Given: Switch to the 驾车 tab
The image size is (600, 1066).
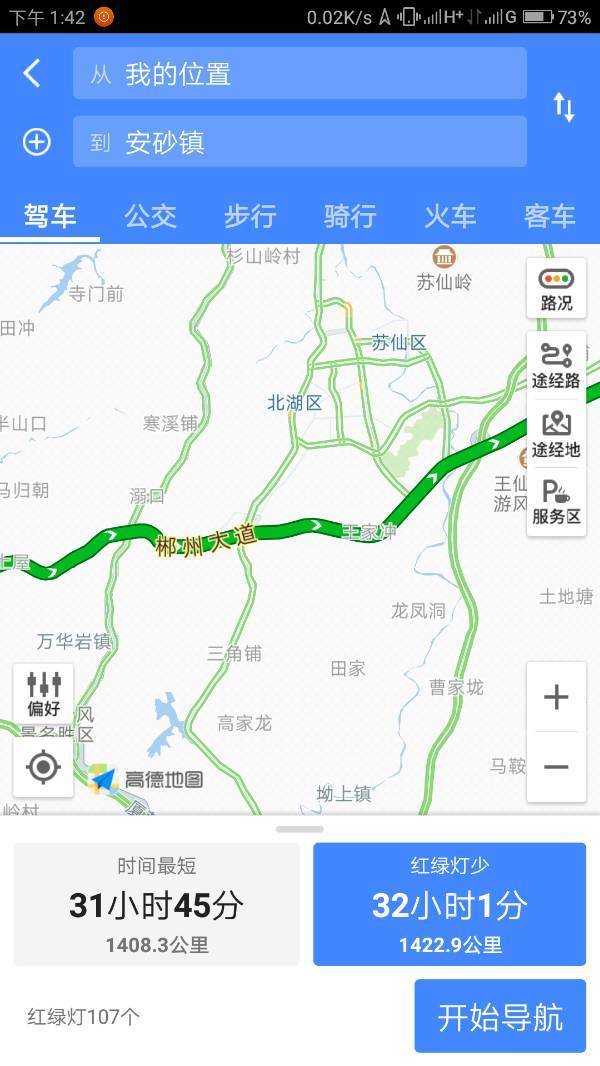Looking at the screenshot, I should pyautogui.click(x=50, y=215).
